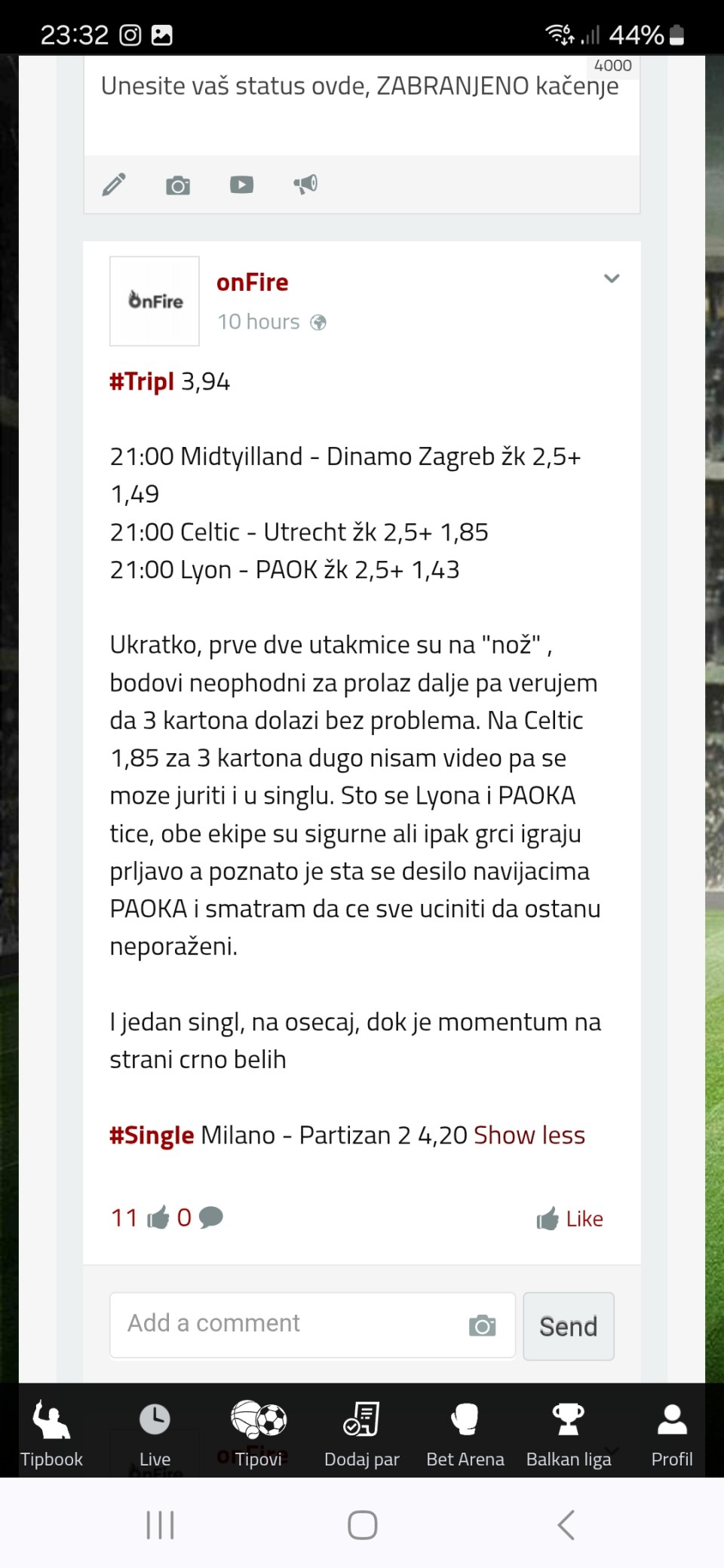
Task: Open the onFire username link
Action: click(x=252, y=283)
